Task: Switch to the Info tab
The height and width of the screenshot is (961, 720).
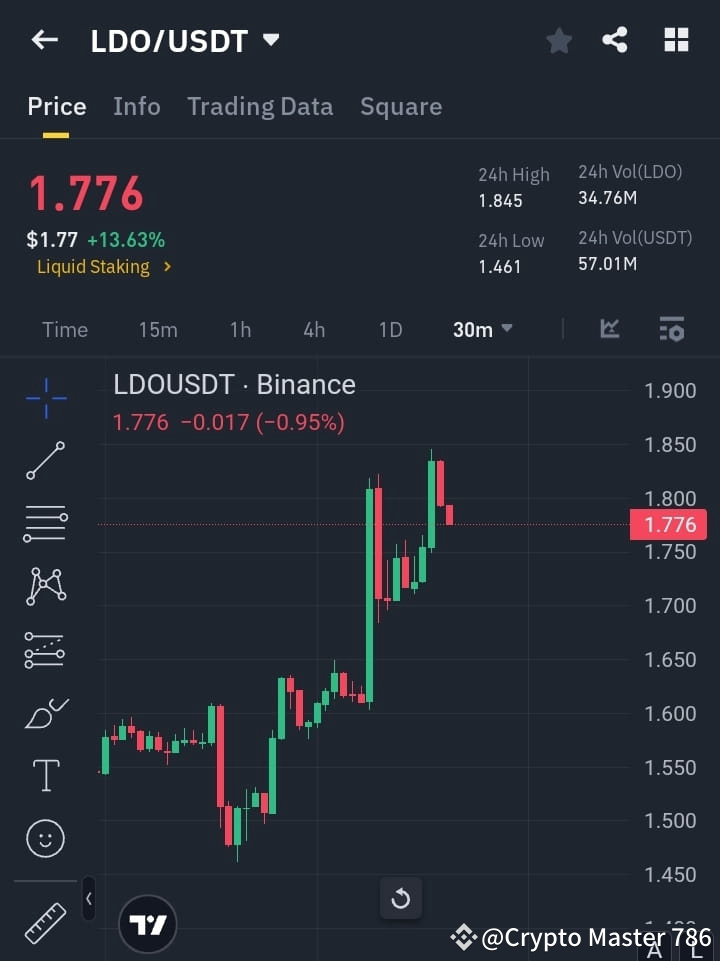Action: (x=137, y=106)
